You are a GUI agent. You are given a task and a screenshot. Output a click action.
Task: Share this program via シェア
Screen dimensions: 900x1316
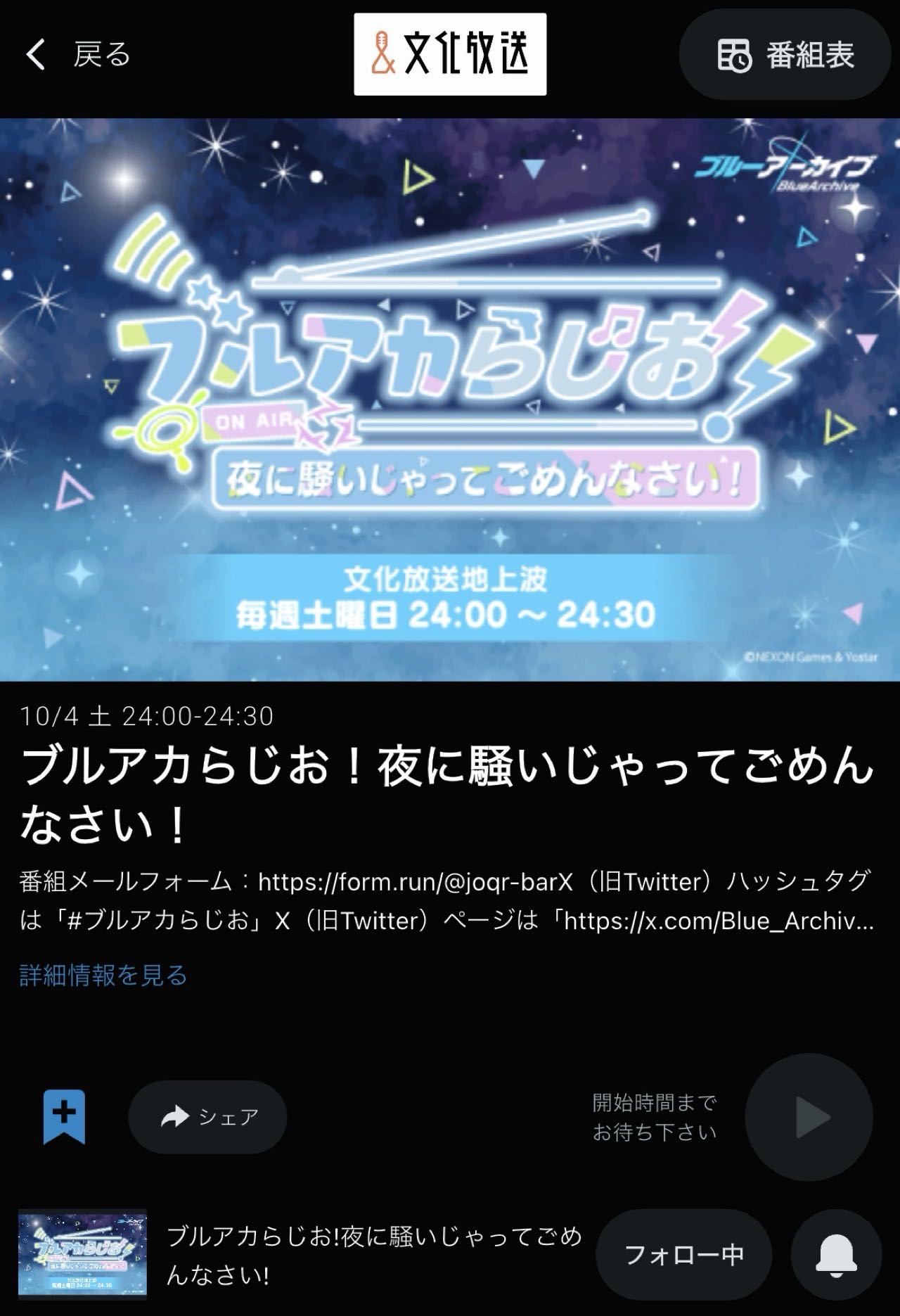click(x=207, y=1116)
